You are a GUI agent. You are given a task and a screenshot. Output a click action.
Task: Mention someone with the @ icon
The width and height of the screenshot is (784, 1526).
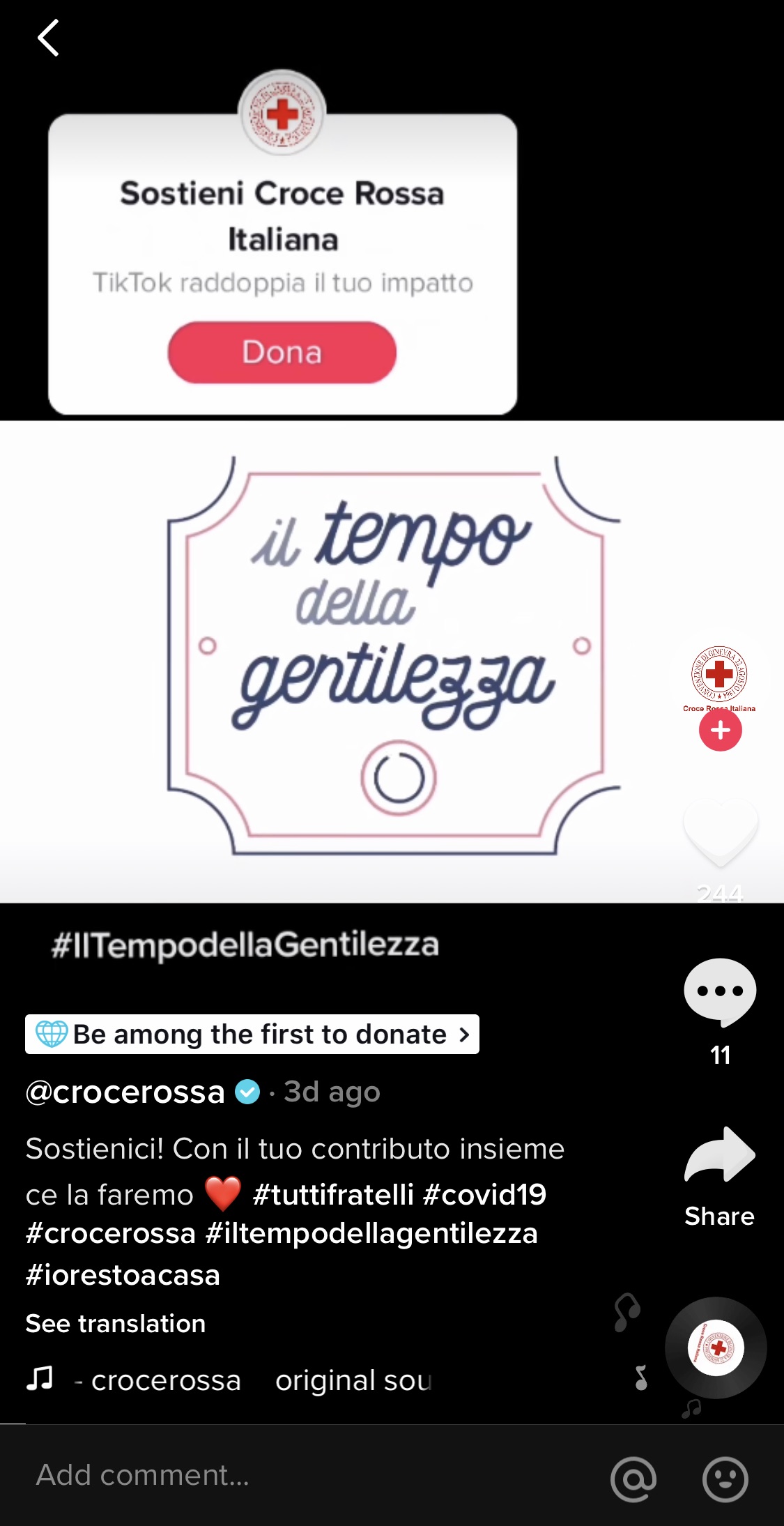(633, 1479)
